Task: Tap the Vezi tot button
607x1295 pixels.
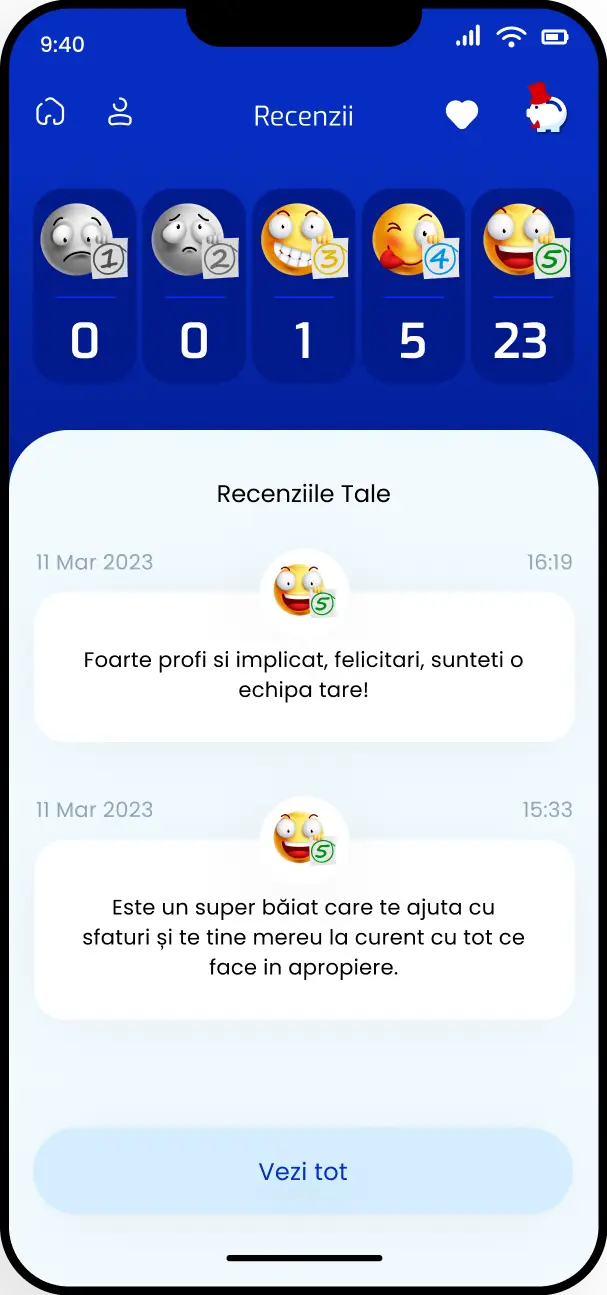Action: (303, 1171)
